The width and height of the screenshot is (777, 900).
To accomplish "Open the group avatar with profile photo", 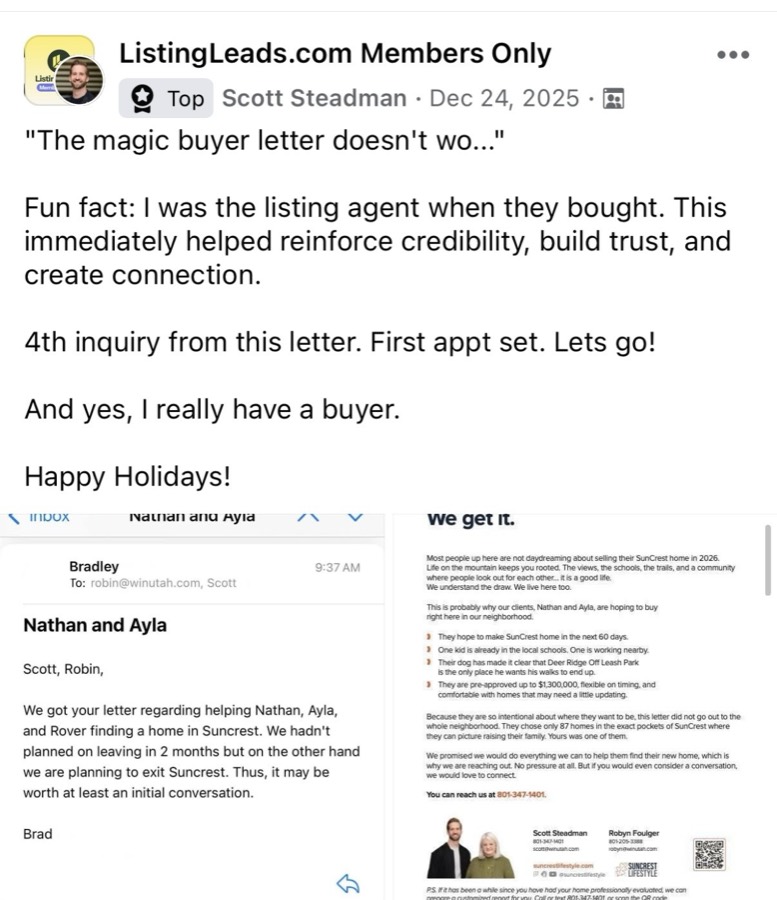I will point(63,71).
